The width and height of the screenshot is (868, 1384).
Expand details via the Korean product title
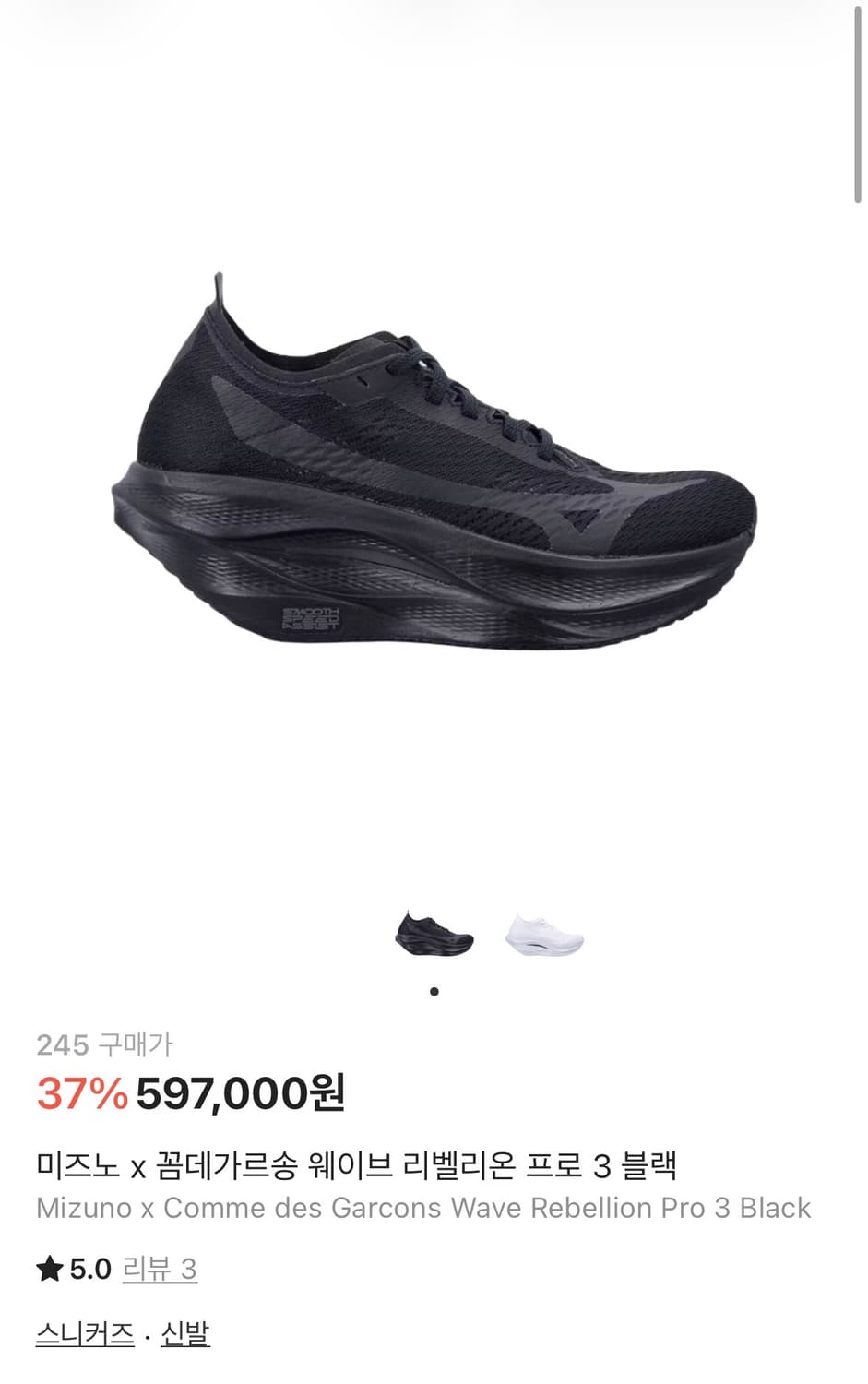358,1165
